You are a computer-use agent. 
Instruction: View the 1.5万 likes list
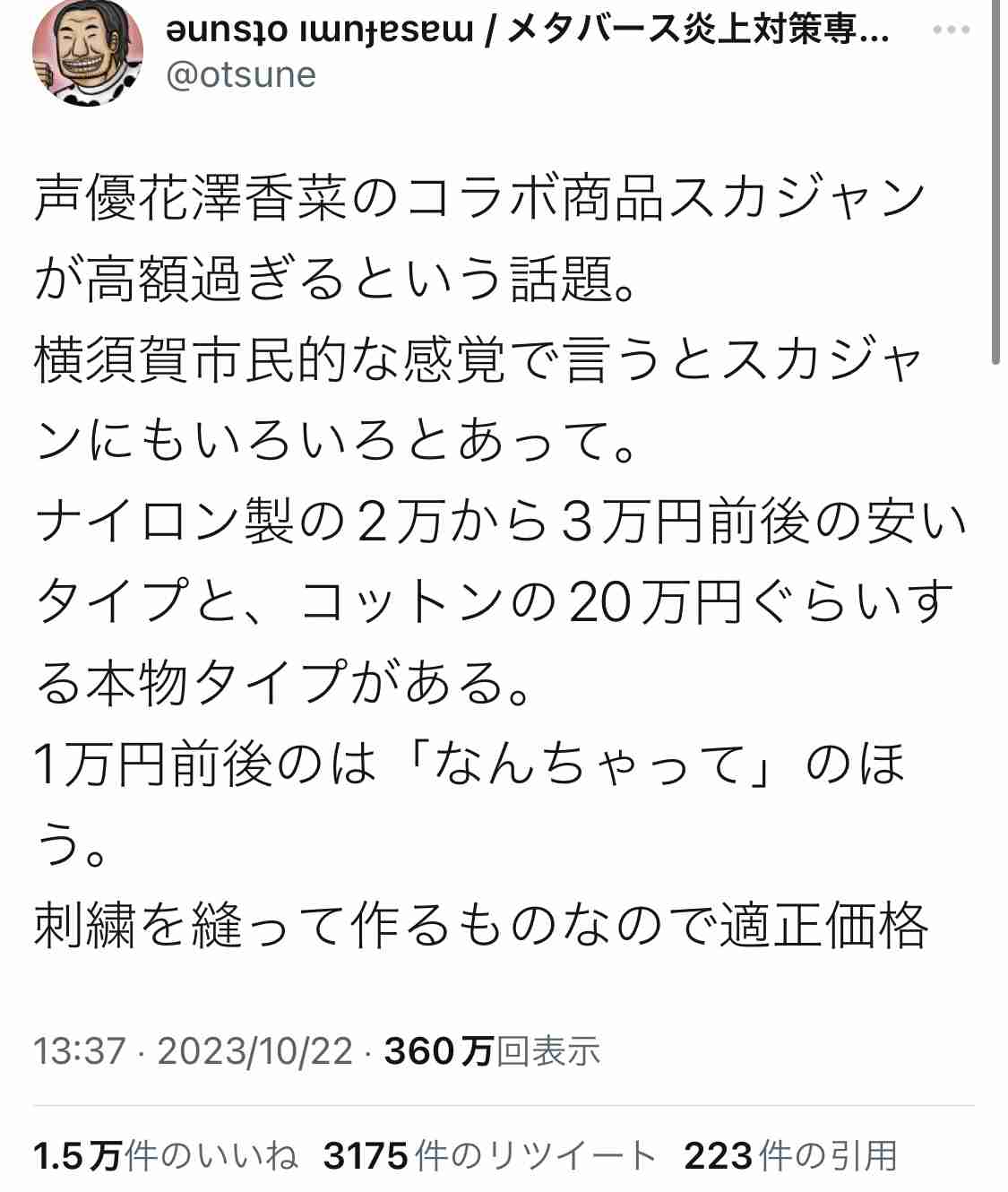point(166,1156)
